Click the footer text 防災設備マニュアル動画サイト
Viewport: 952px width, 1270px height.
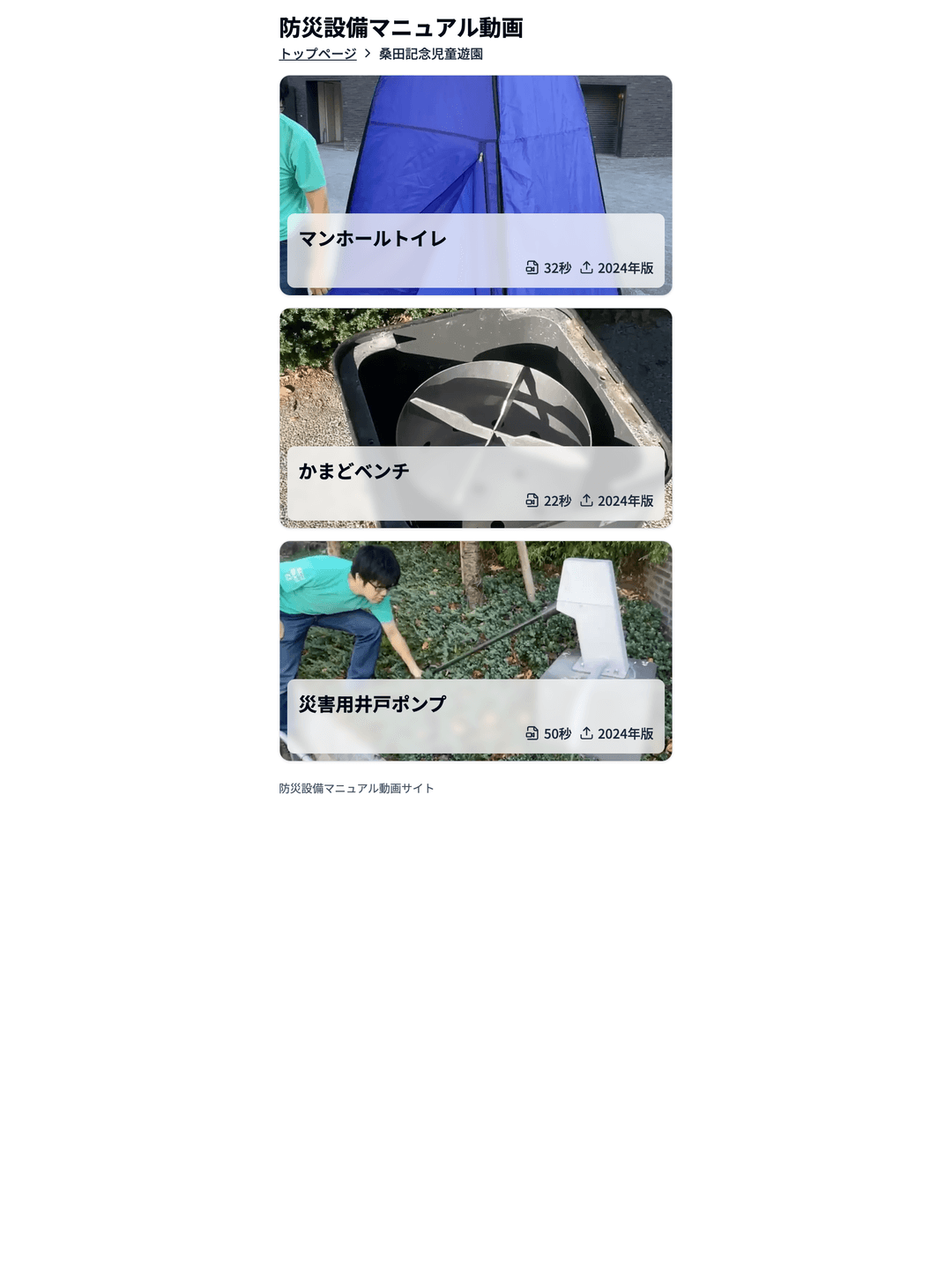click(x=356, y=789)
